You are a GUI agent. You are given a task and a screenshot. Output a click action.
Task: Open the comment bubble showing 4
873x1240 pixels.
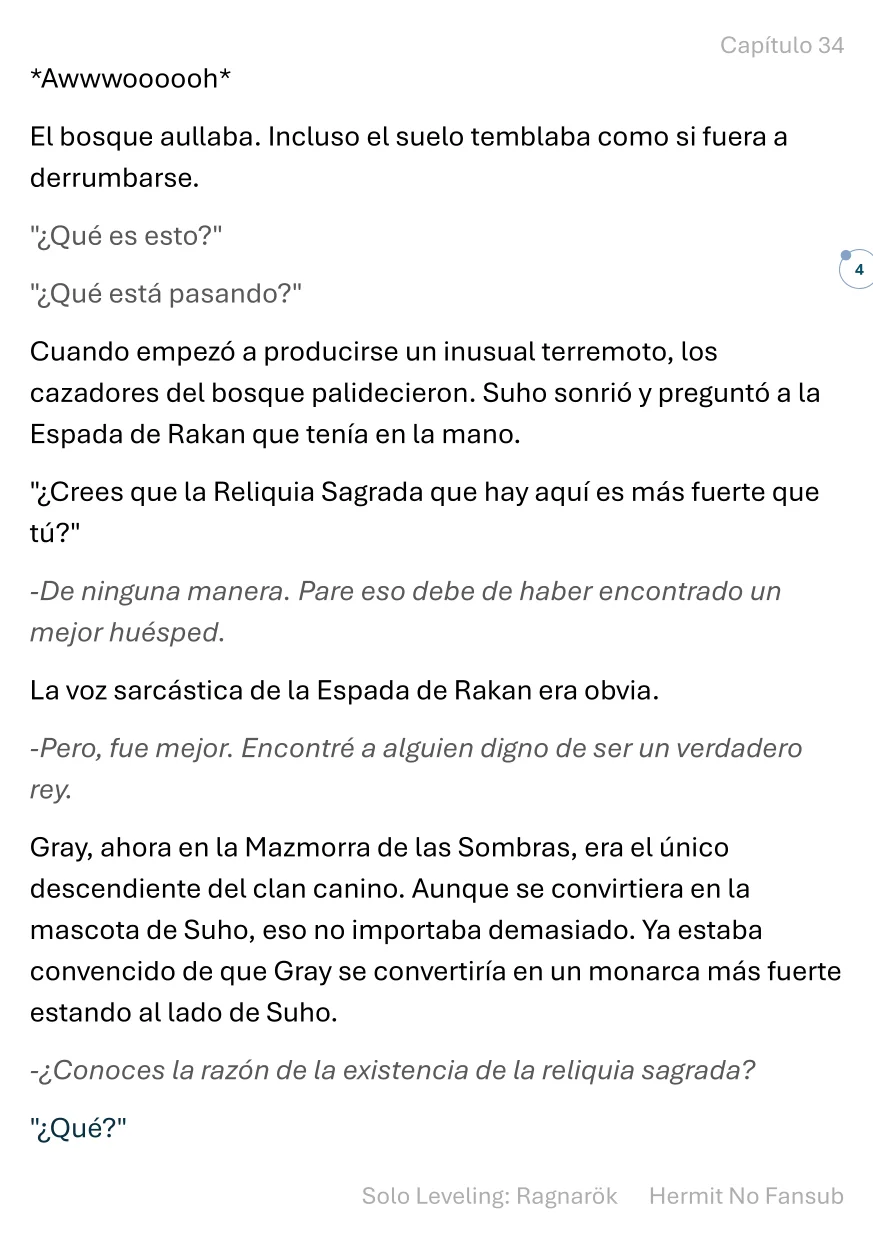pyautogui.click(x=857, y=269)
